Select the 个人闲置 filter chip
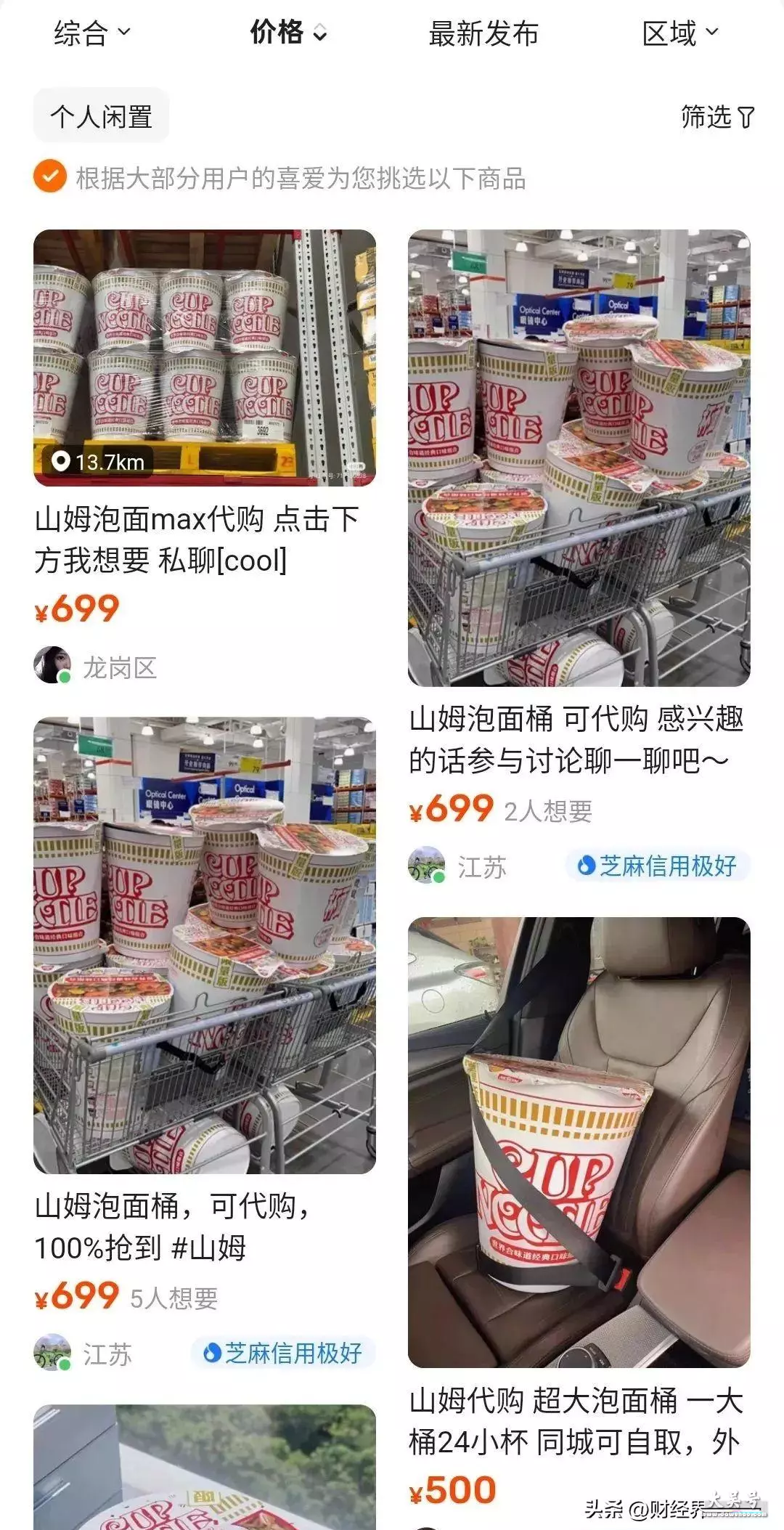784x1530 pixels. (x=101, y=116)
